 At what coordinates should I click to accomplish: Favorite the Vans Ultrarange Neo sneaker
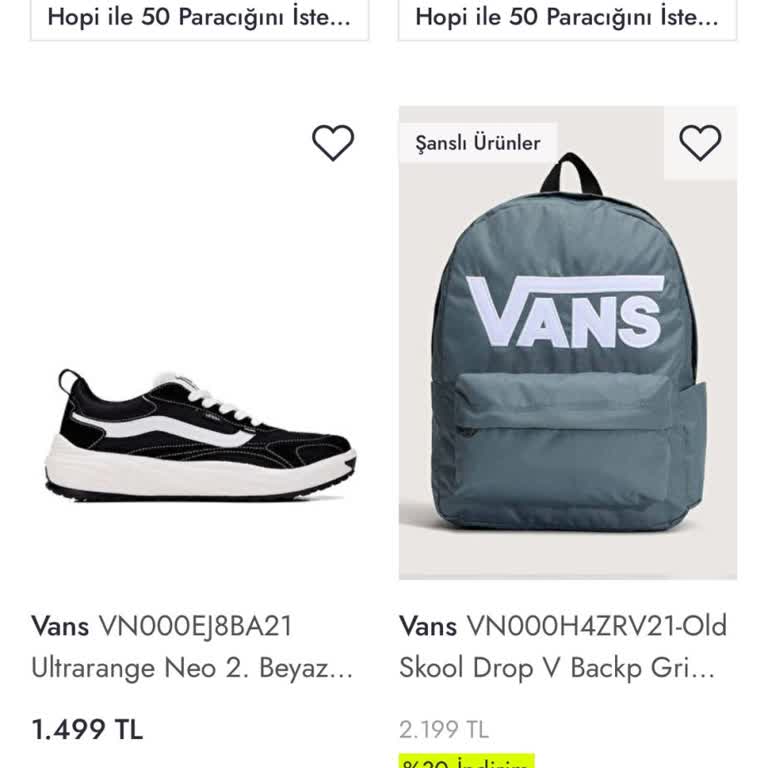pyautogui.click(x=333, y=143)
